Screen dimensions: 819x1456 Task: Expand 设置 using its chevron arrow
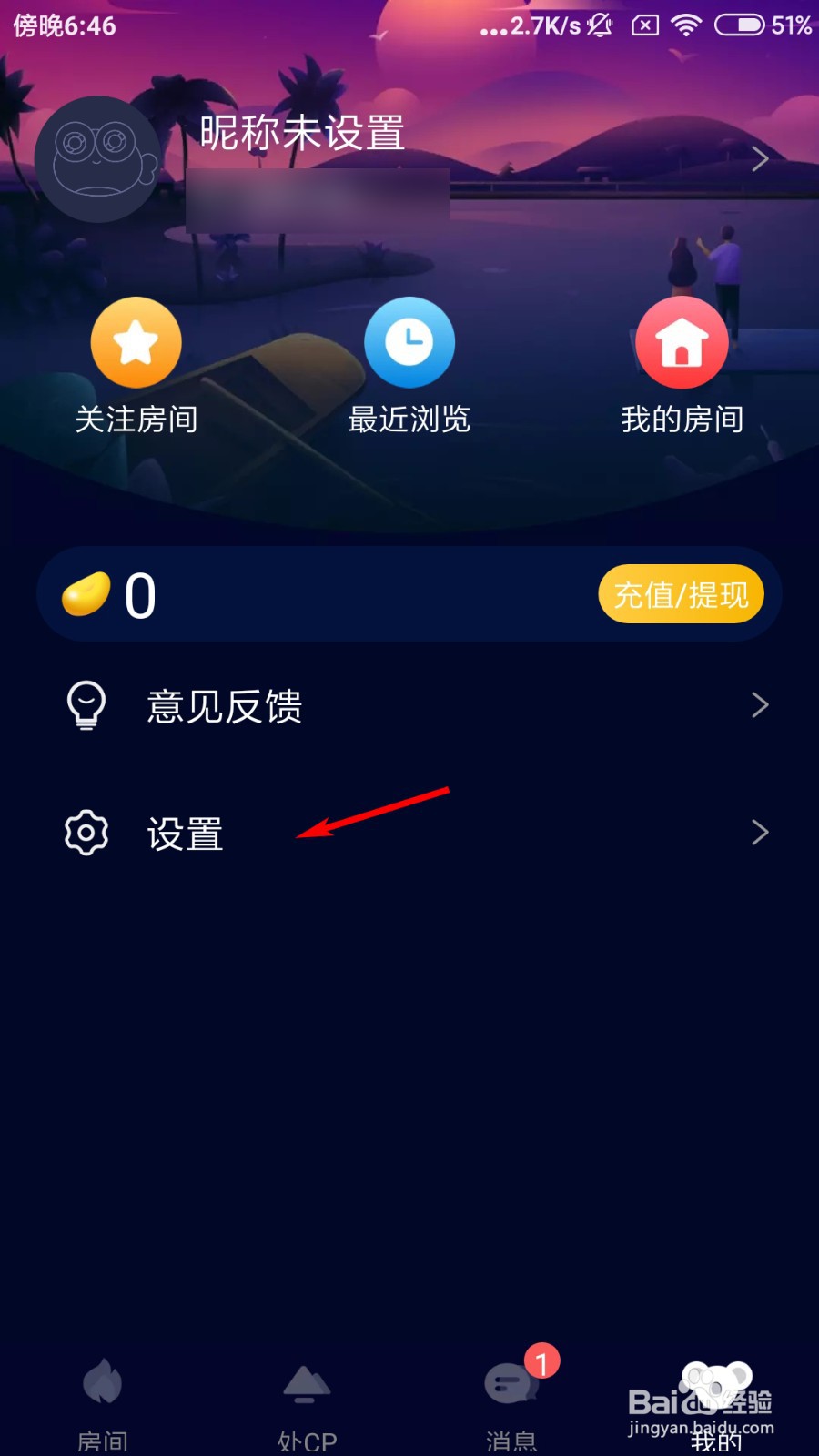[761, 832]
